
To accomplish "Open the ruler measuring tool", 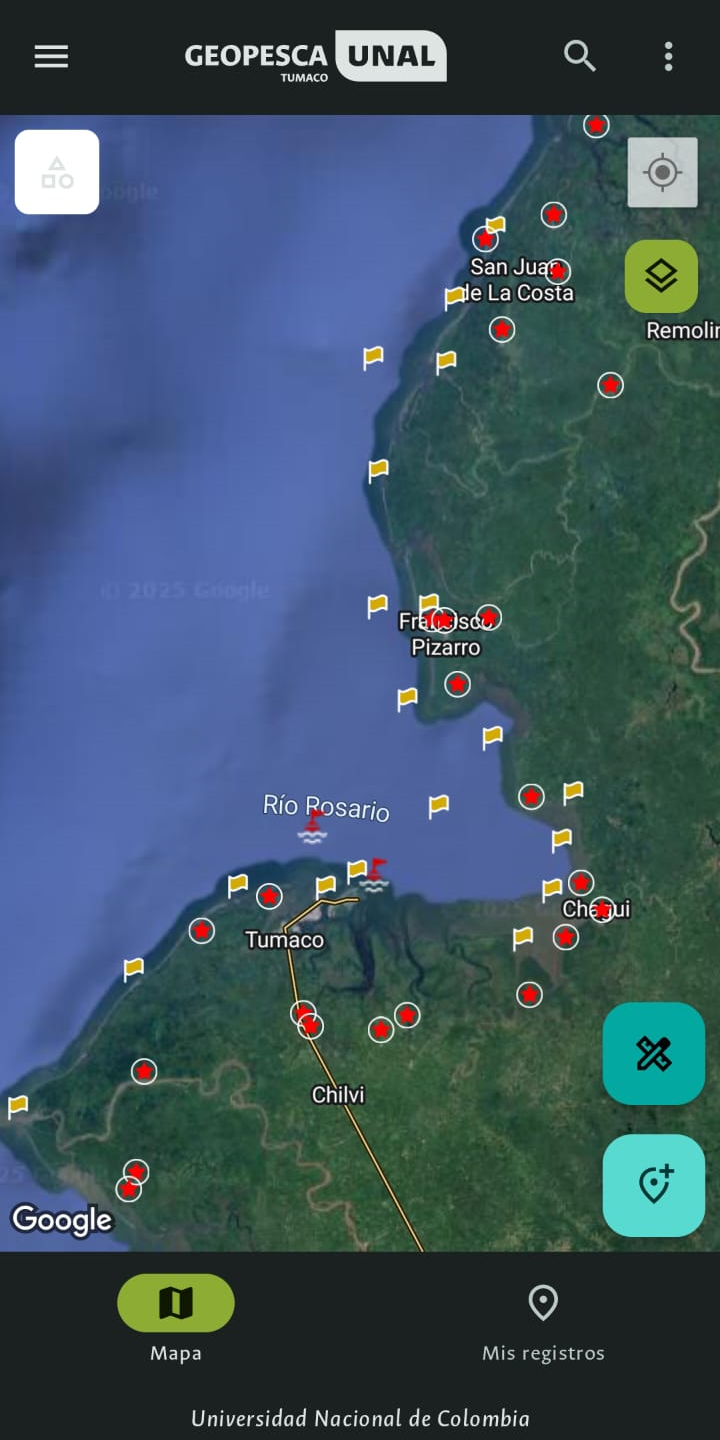I will (654, 1053).
